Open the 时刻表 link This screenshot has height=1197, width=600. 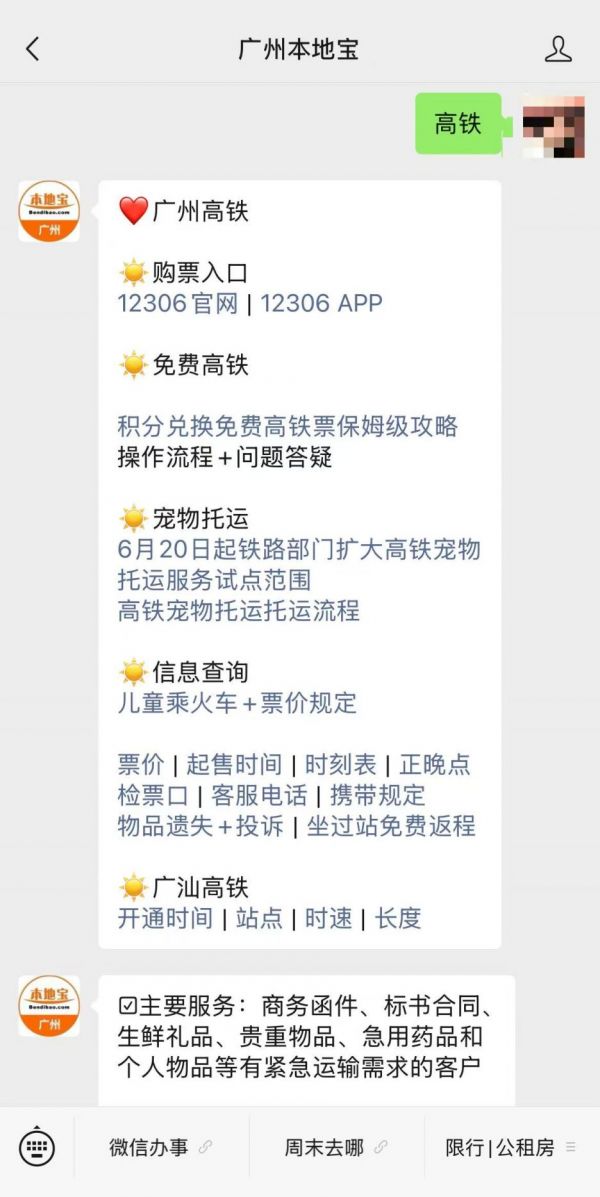pos(340,764)
